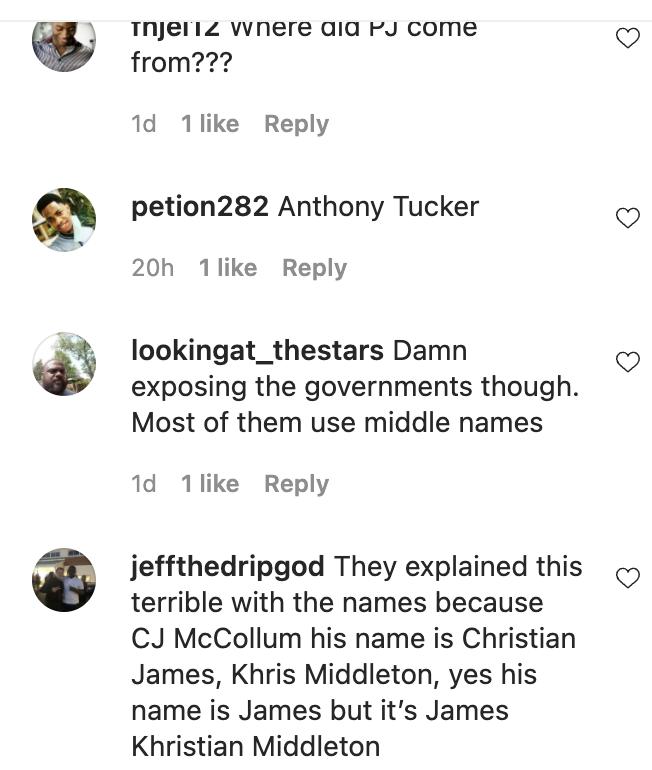This screenshot has width=652, height=770.
Task: See who liked the comment about PJ
Action: coord(210,124)
